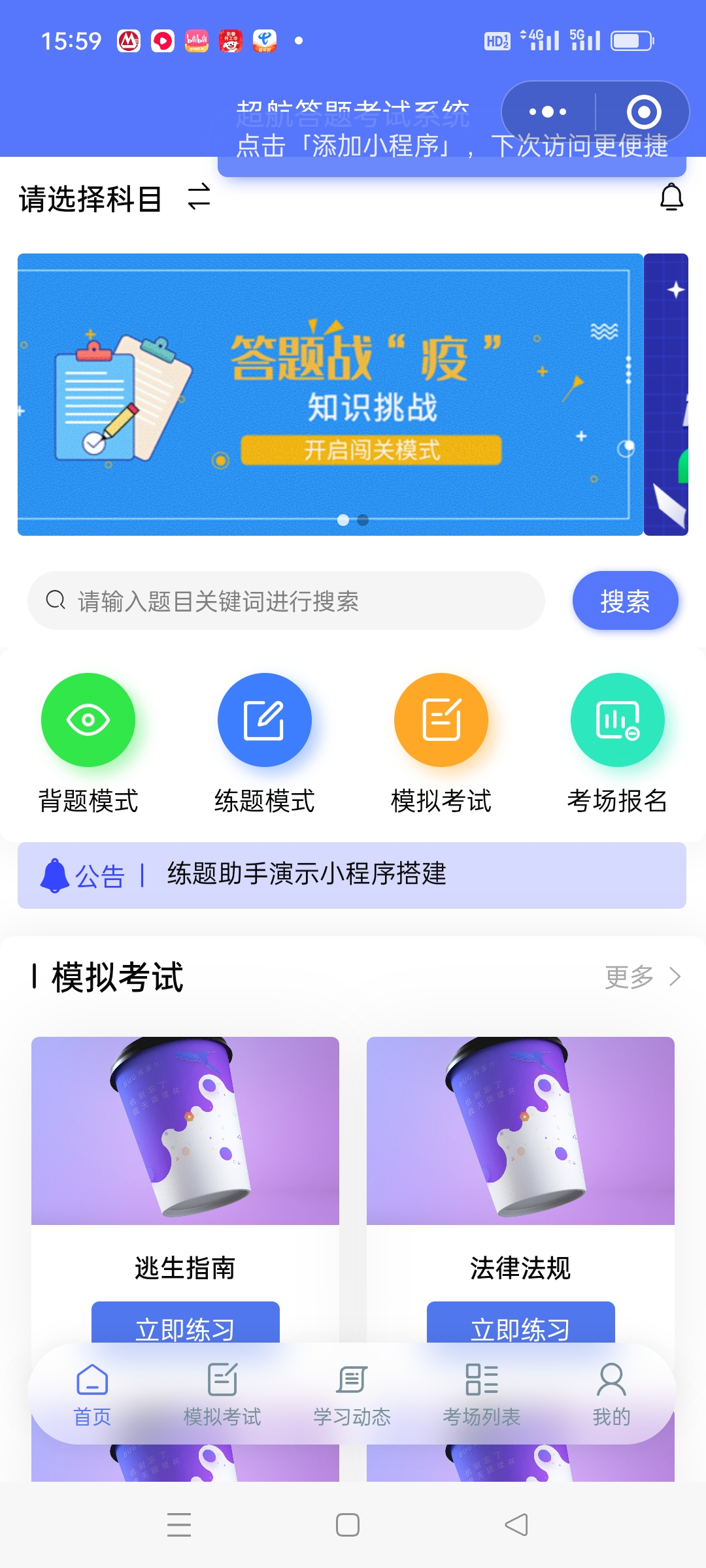Select the 背题模式 eye icon
This screenshot has height=1568, width=706.
coord(90,719)
